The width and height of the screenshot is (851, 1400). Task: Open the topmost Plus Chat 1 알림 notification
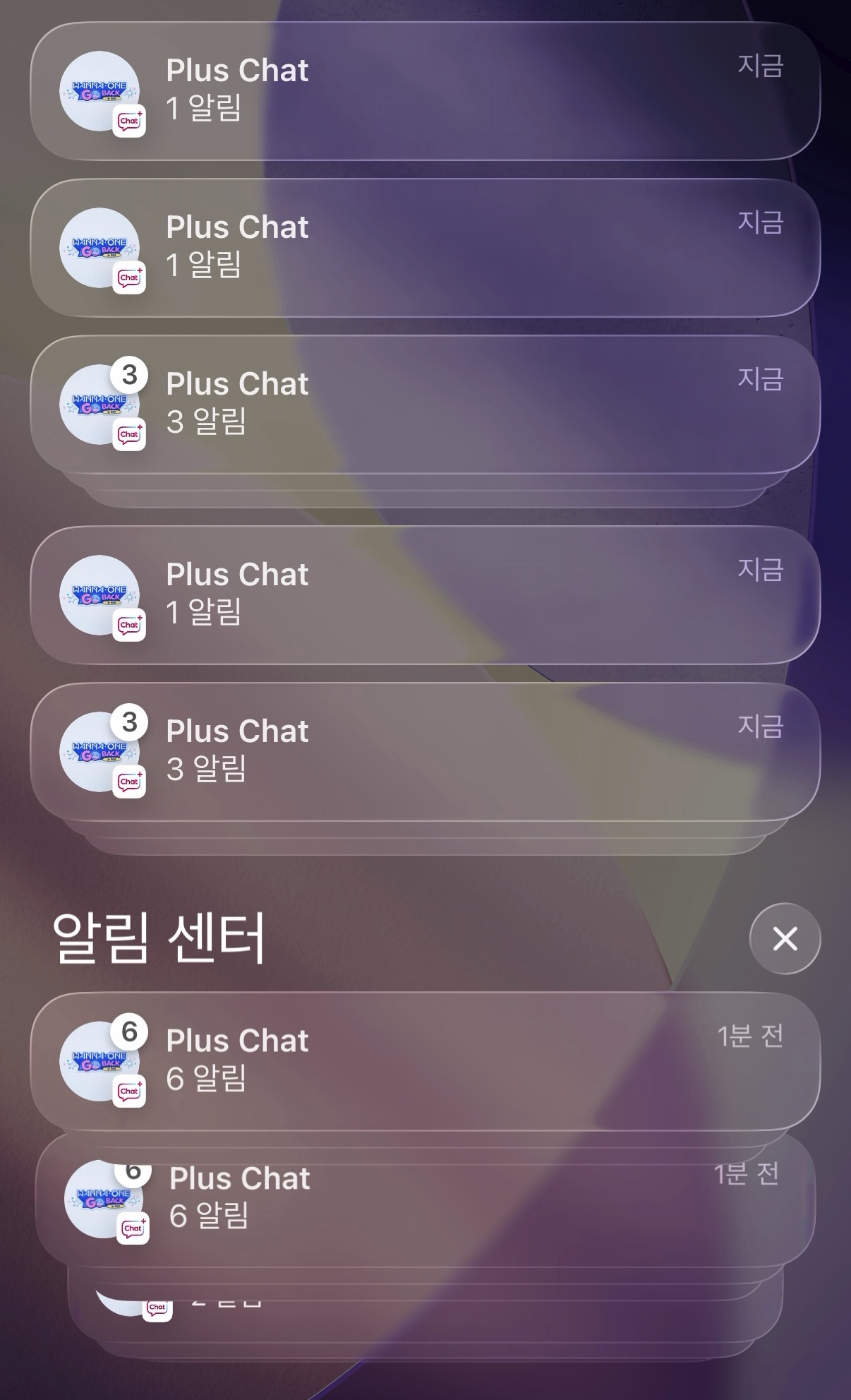click(x=425, y=91)
